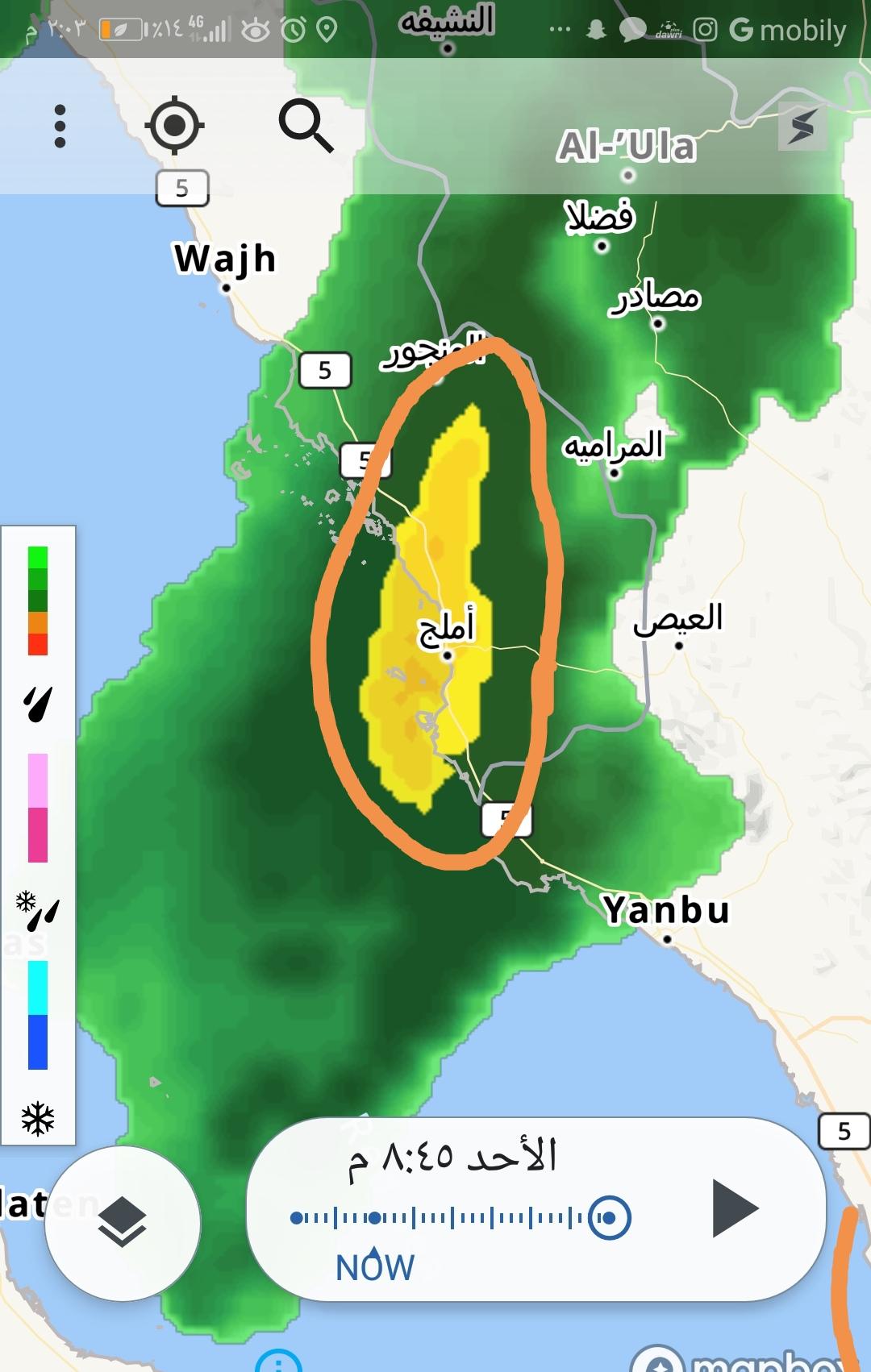This screenshot has height=1372, width=871.
Task: Open the location search
Action: coord(306,127)
